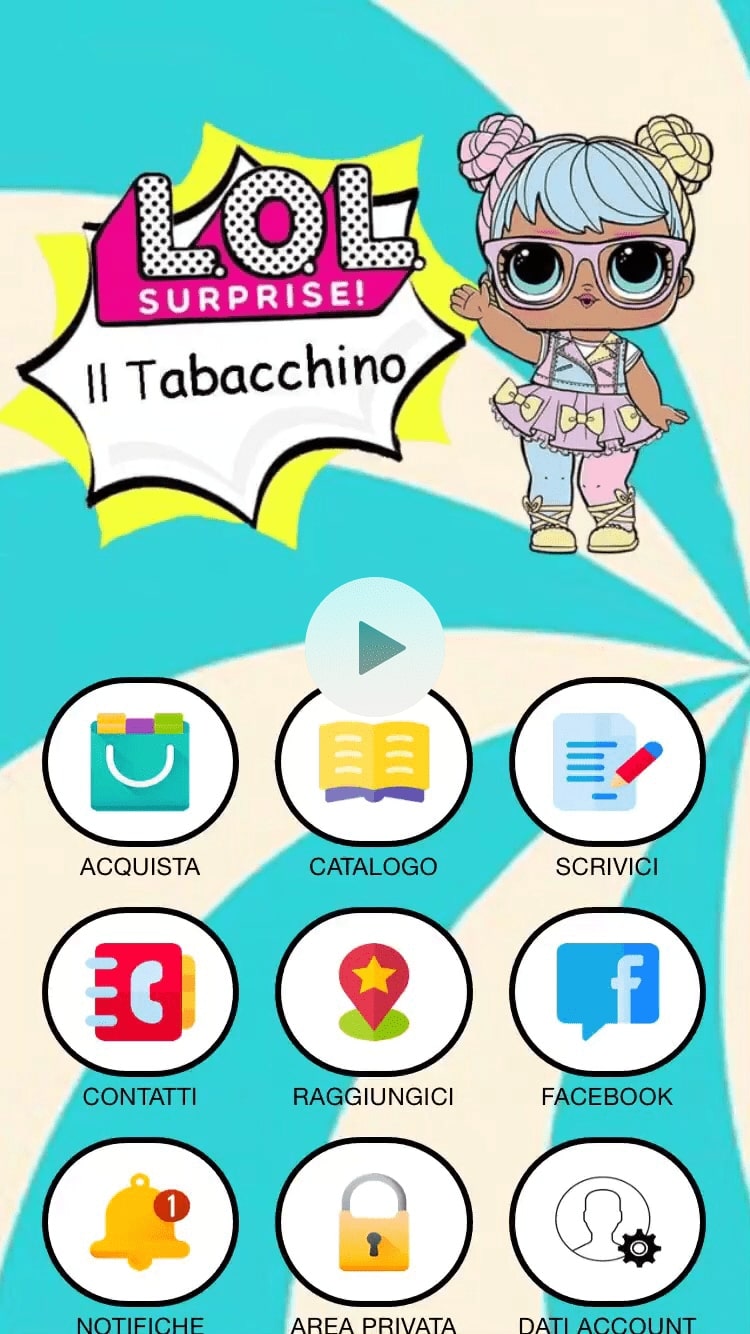Enter the AREA PRIVATA padlock
This screenshot has height=1334, width=750.
pyautogui.click(x=373, y=1222)
